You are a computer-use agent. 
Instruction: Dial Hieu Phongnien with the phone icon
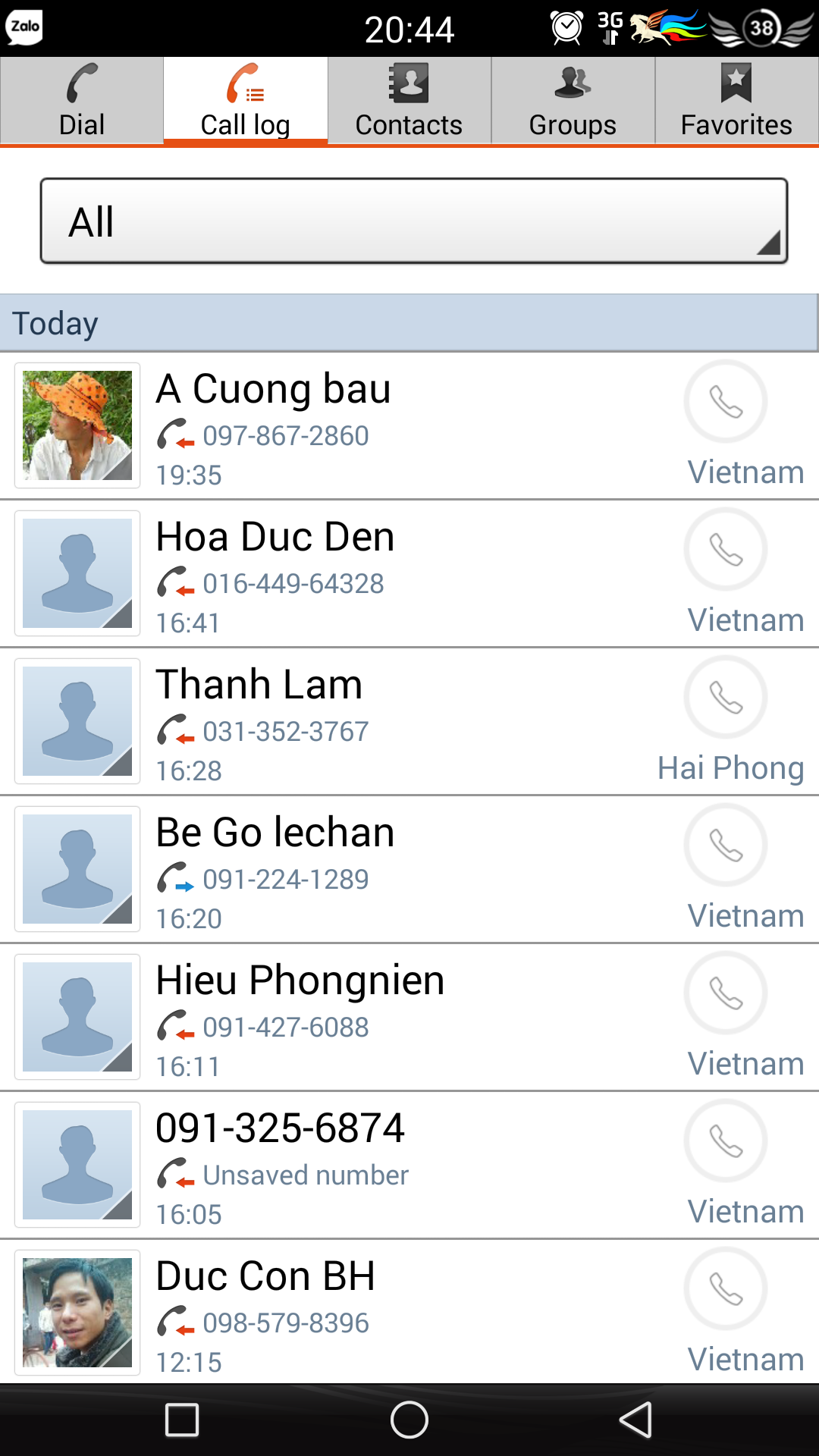tap(726, 993)
